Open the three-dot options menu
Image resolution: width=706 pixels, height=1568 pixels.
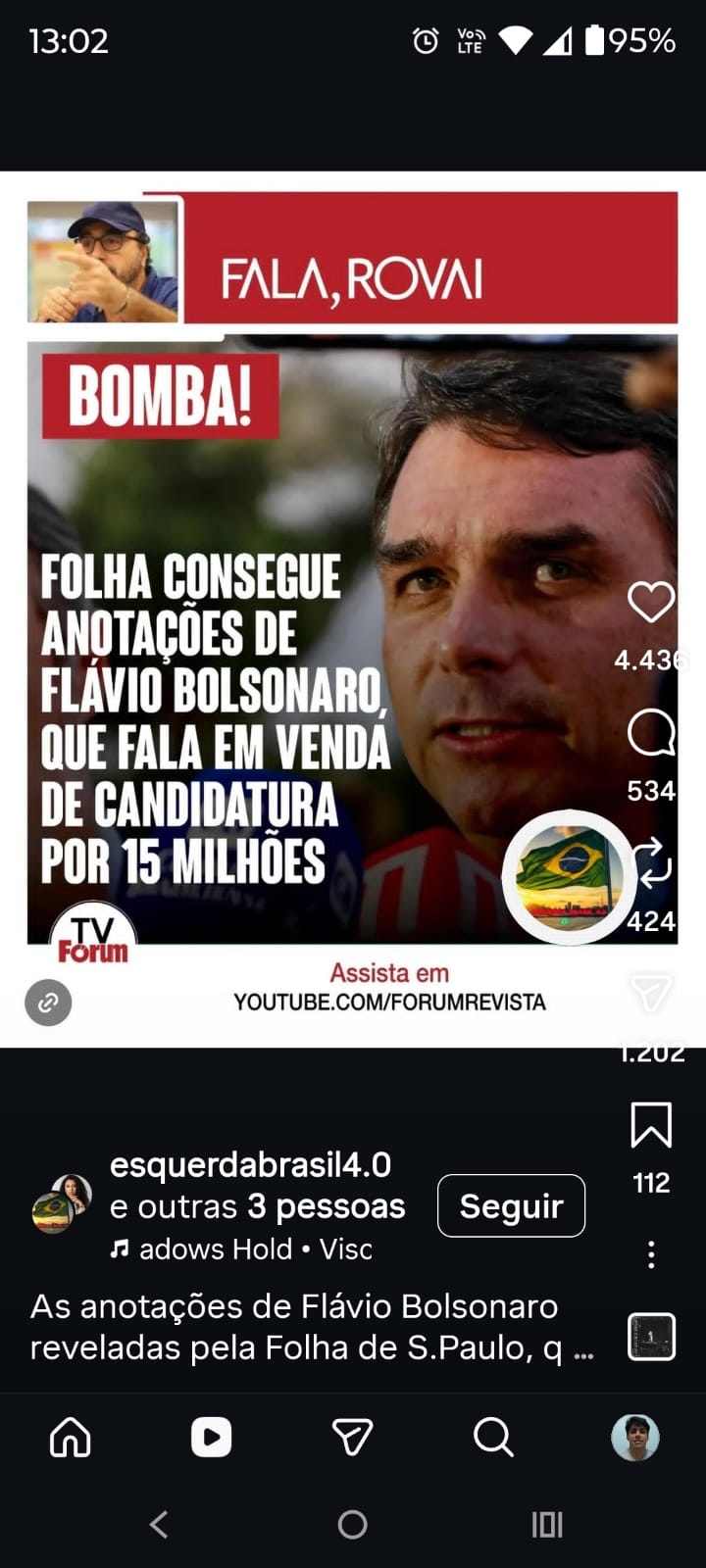click(651, 1254)
